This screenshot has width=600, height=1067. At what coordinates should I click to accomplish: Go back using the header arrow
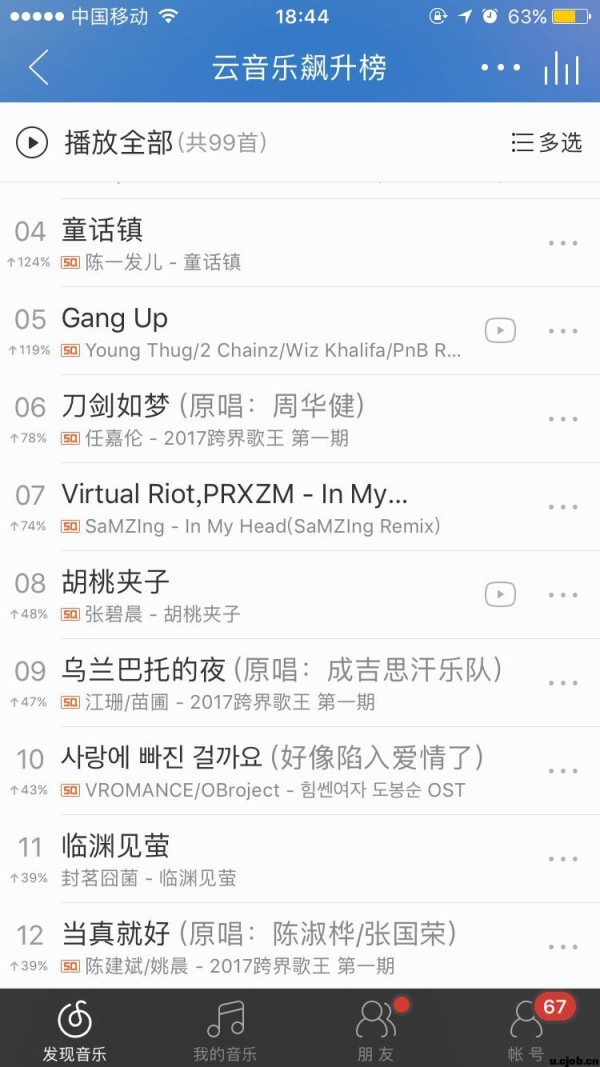38,67
